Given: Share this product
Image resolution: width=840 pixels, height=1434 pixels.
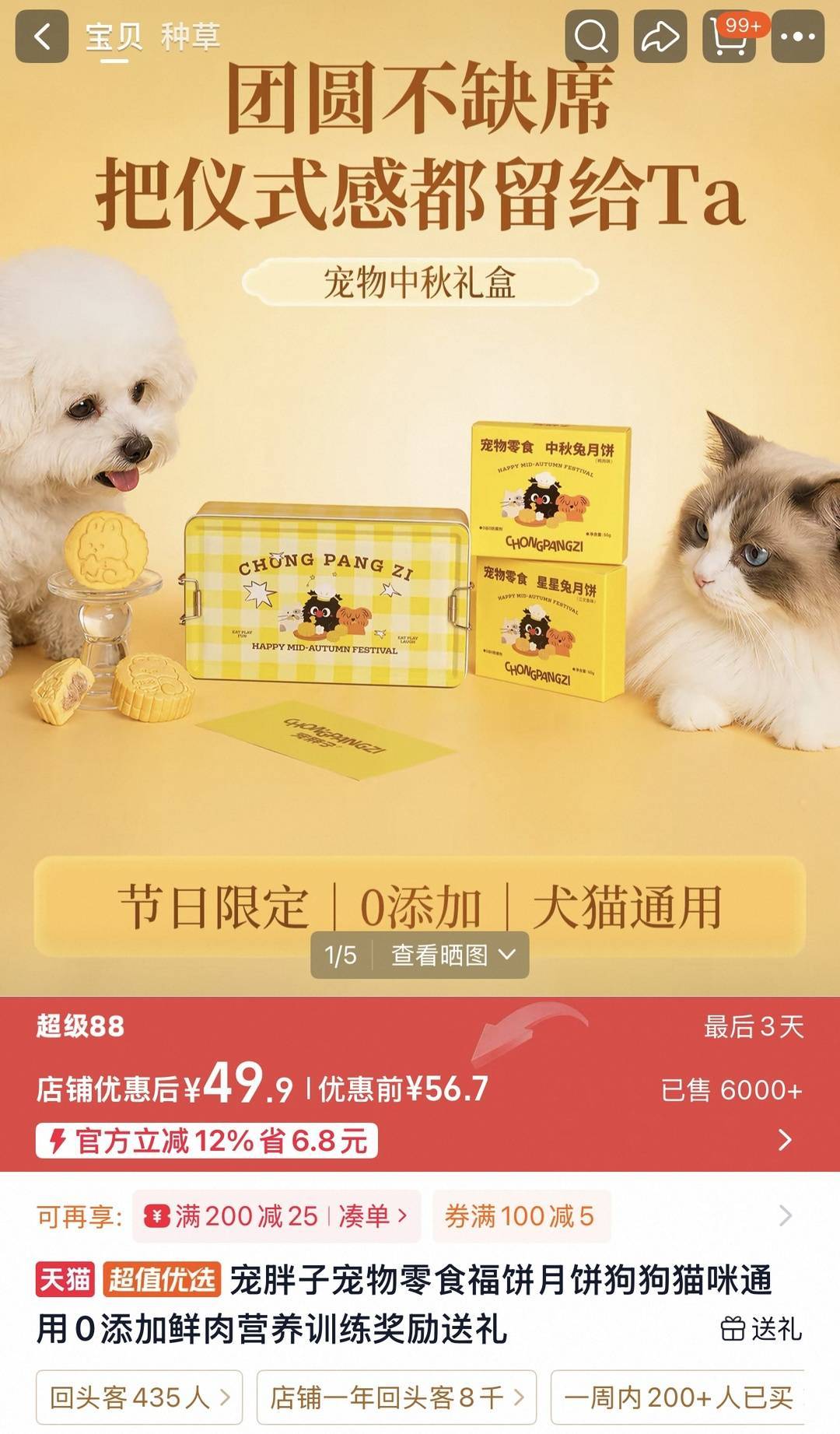Looking at the screenshot, I should [660, 37].
